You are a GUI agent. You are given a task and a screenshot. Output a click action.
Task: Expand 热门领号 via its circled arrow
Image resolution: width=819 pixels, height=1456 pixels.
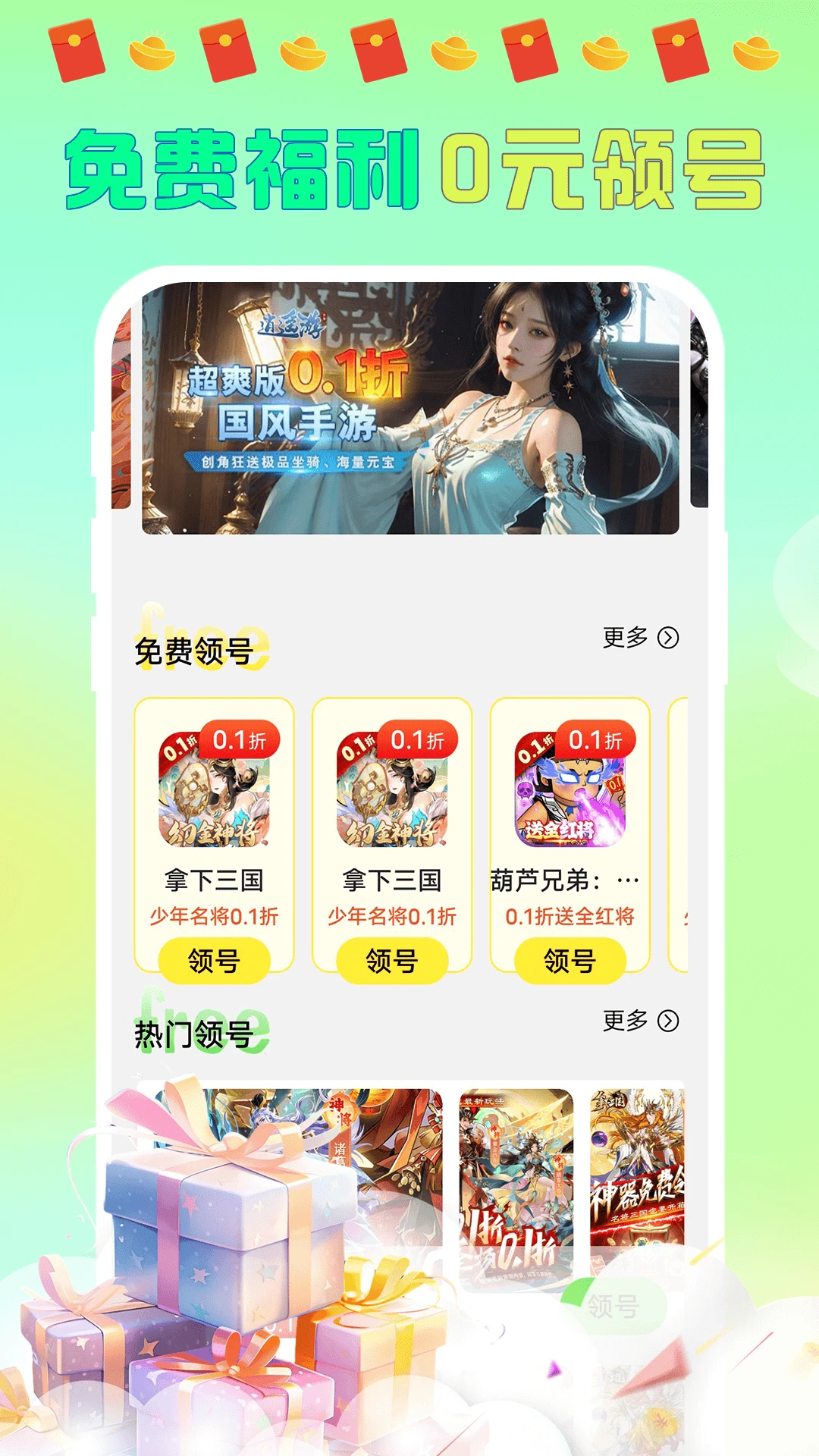tap(668, 1020)
